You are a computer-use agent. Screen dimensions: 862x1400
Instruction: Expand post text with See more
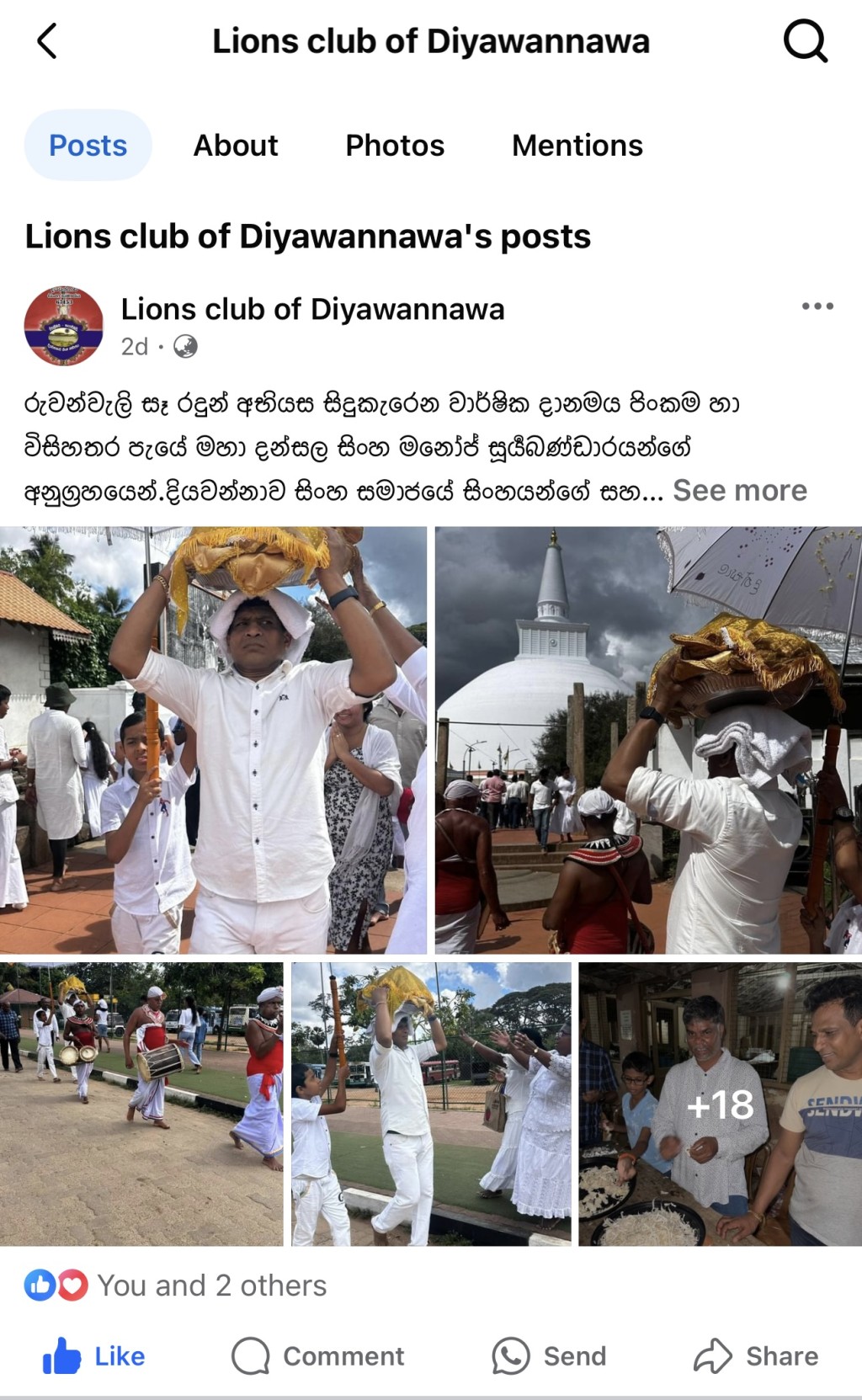740,490
